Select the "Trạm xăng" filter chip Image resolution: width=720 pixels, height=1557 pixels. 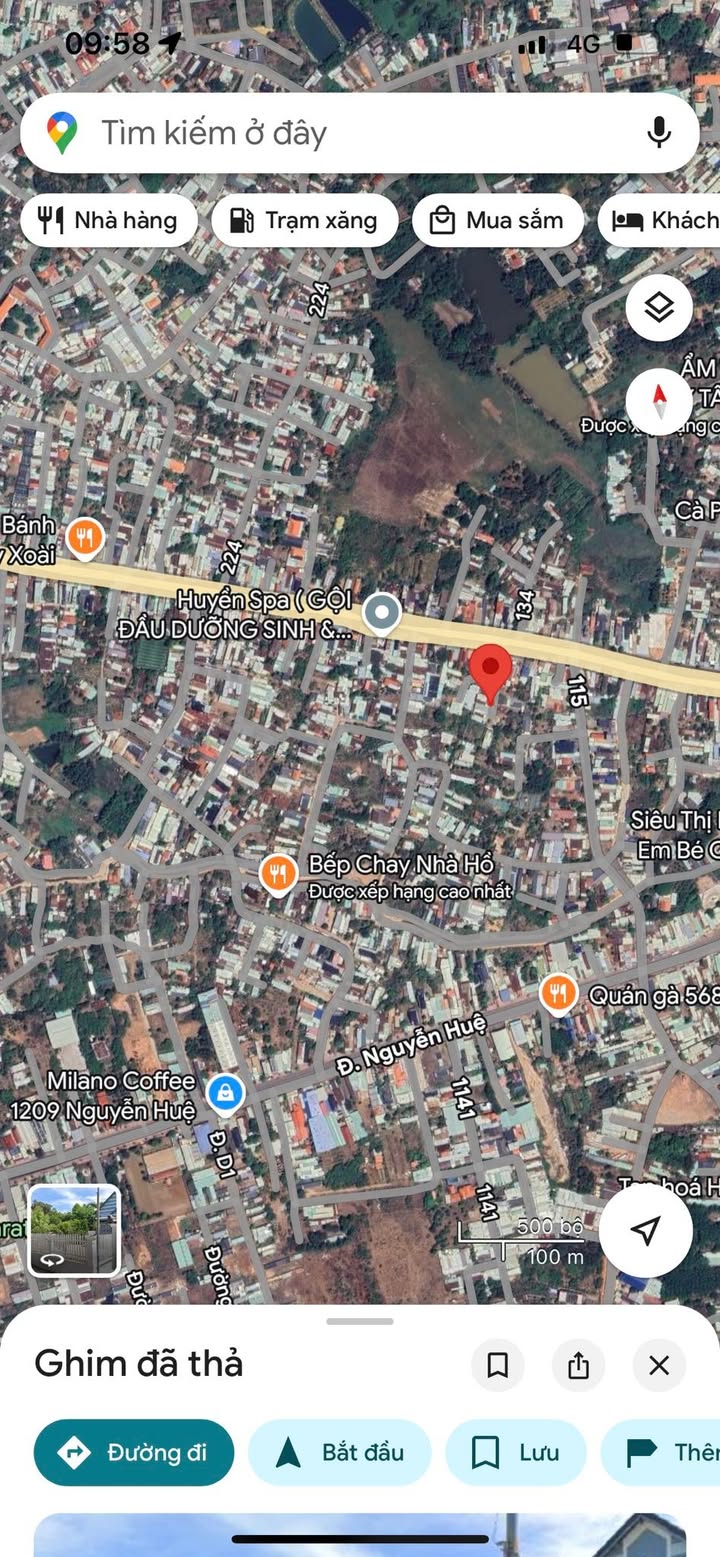(x=304, y=221)
